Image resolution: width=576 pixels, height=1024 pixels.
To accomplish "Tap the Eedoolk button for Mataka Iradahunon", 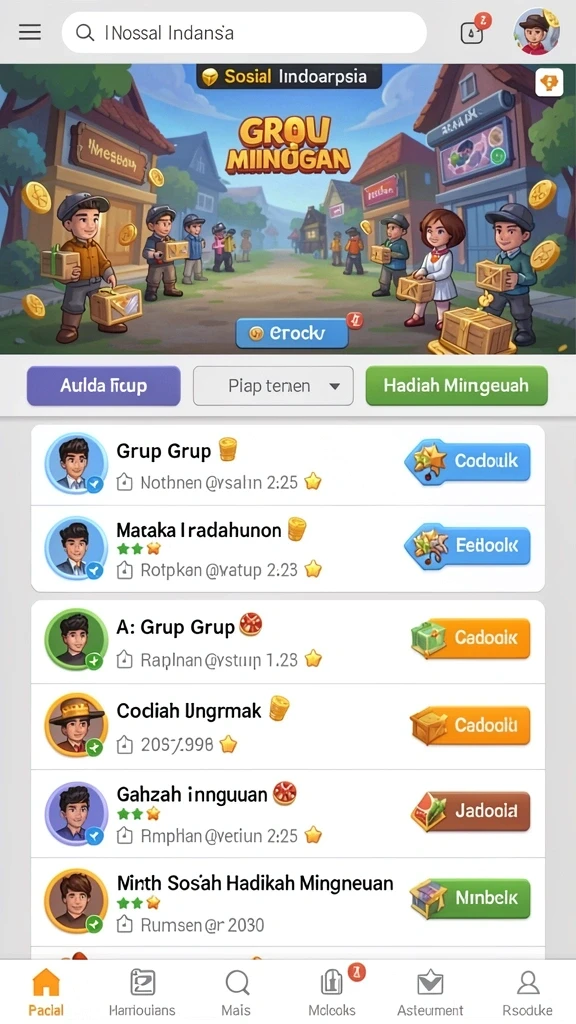I will [x=468, y=545].
